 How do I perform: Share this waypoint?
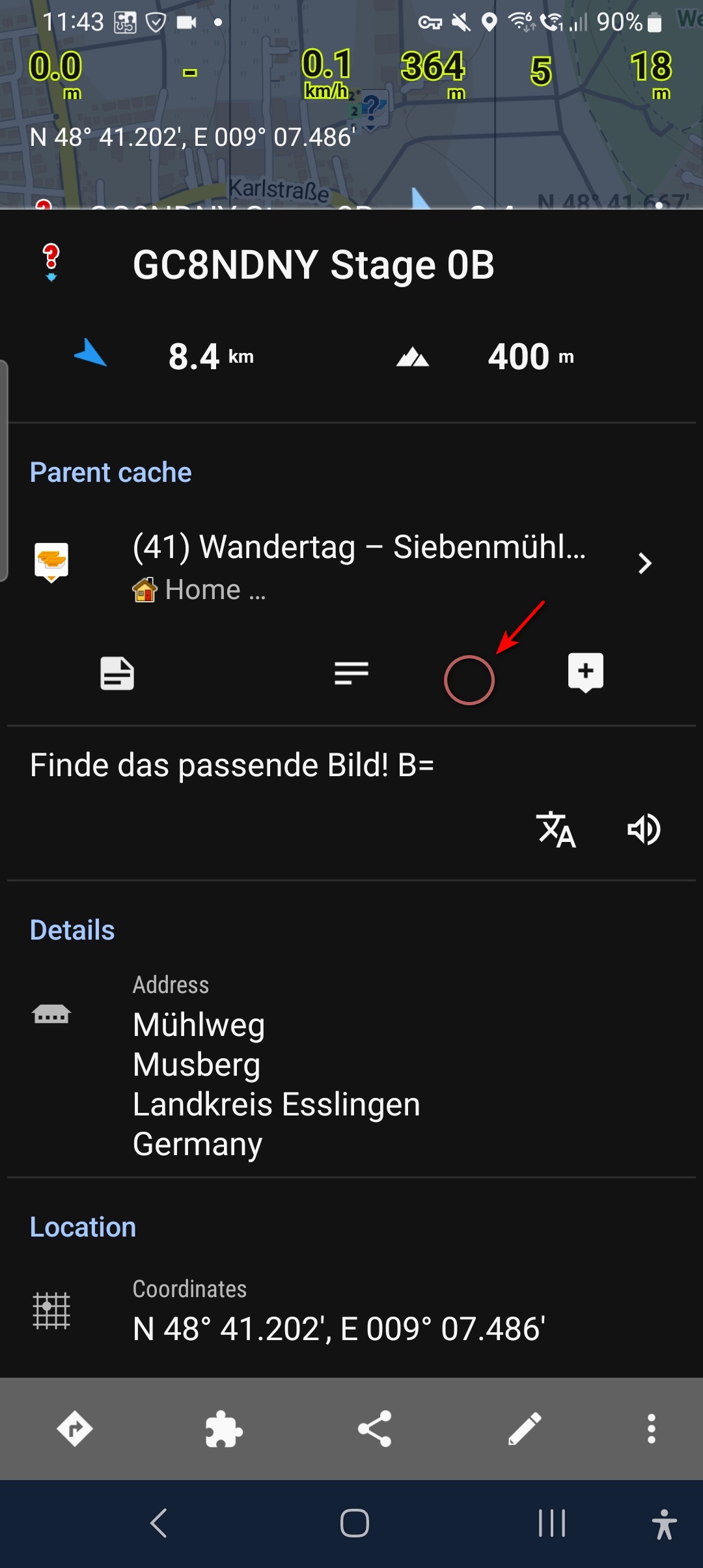pyautogui.click(x=375, y=1429)
